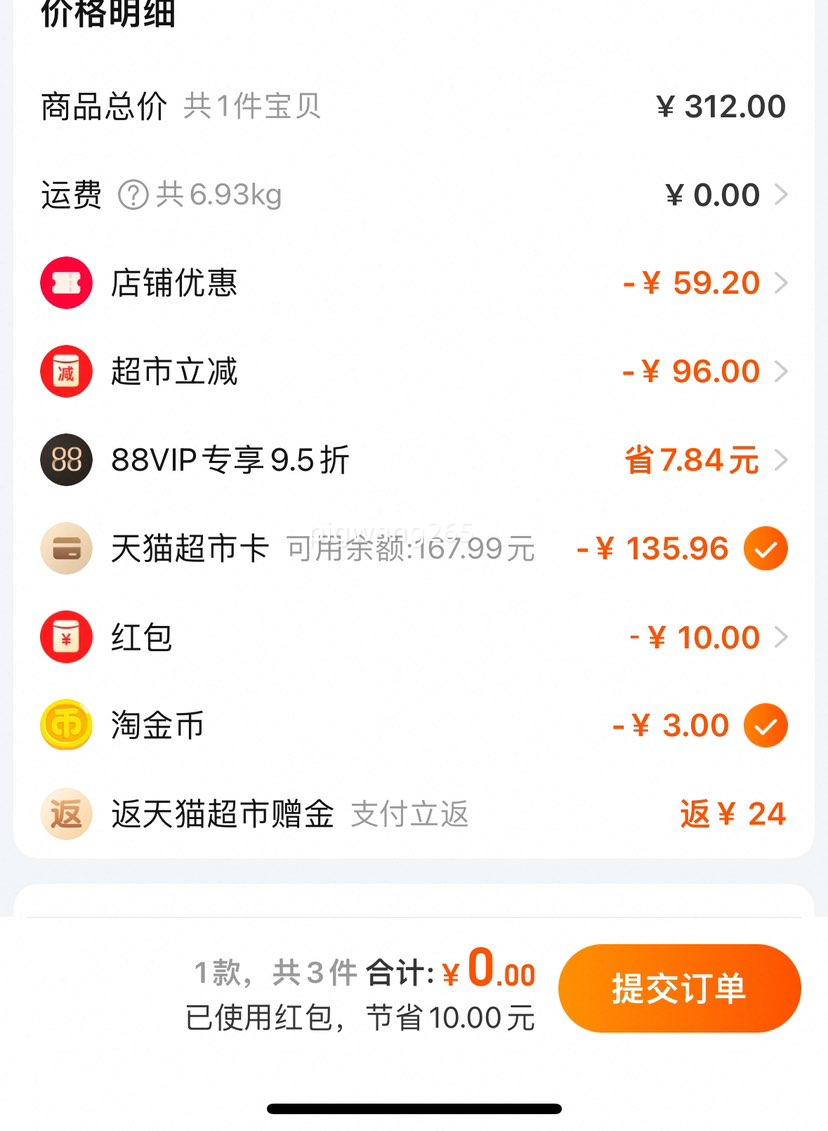828x1131 pixels.
Task: Click the 淘金币 gold coin icon
Action: [66, 725]
